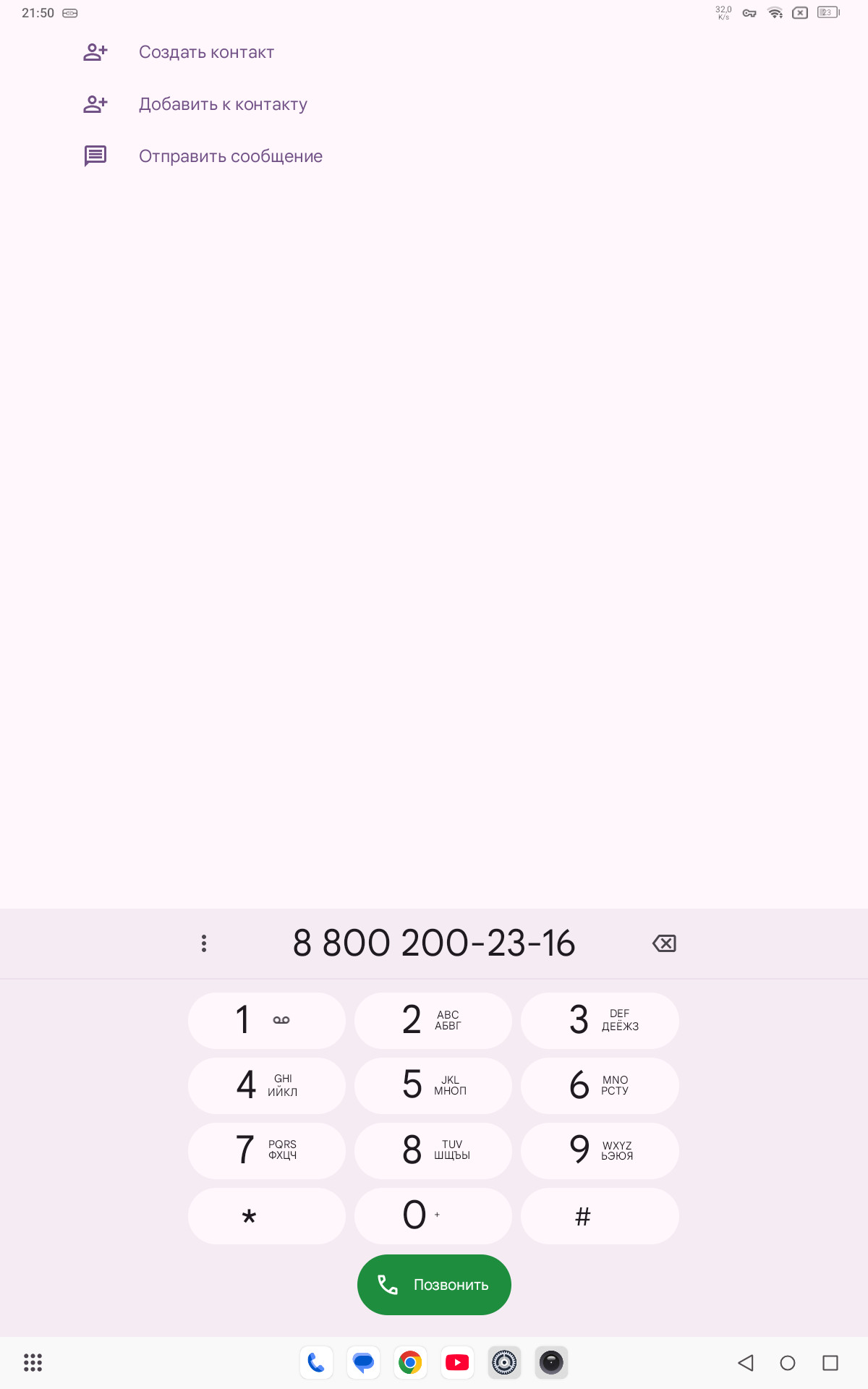Open the dialer overflow menu
This screenshot has width=868, height=1389.
pyautogui.click(x=204, y=943)
